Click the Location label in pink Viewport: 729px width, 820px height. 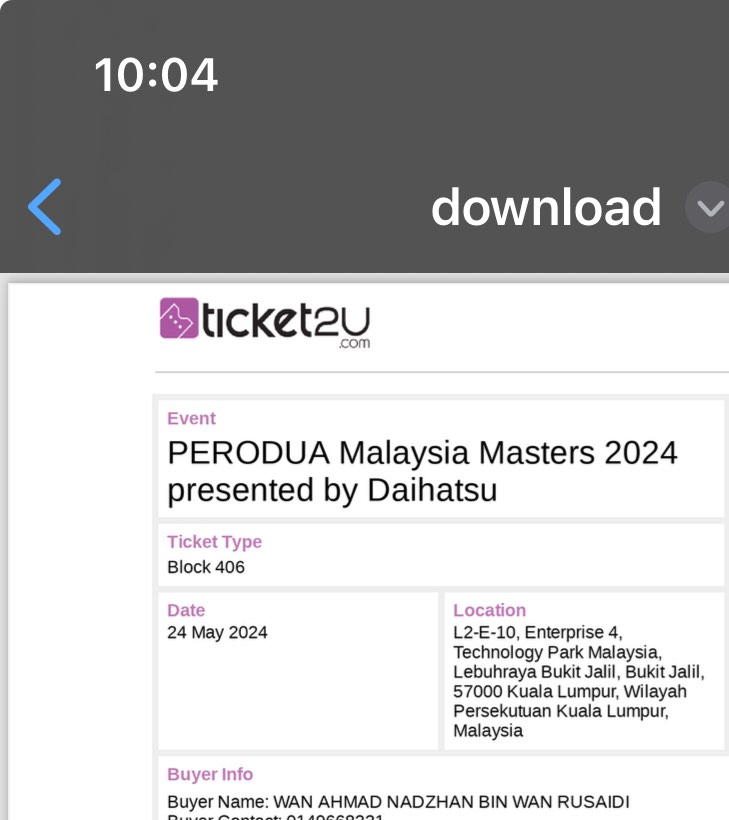(489, 610)
